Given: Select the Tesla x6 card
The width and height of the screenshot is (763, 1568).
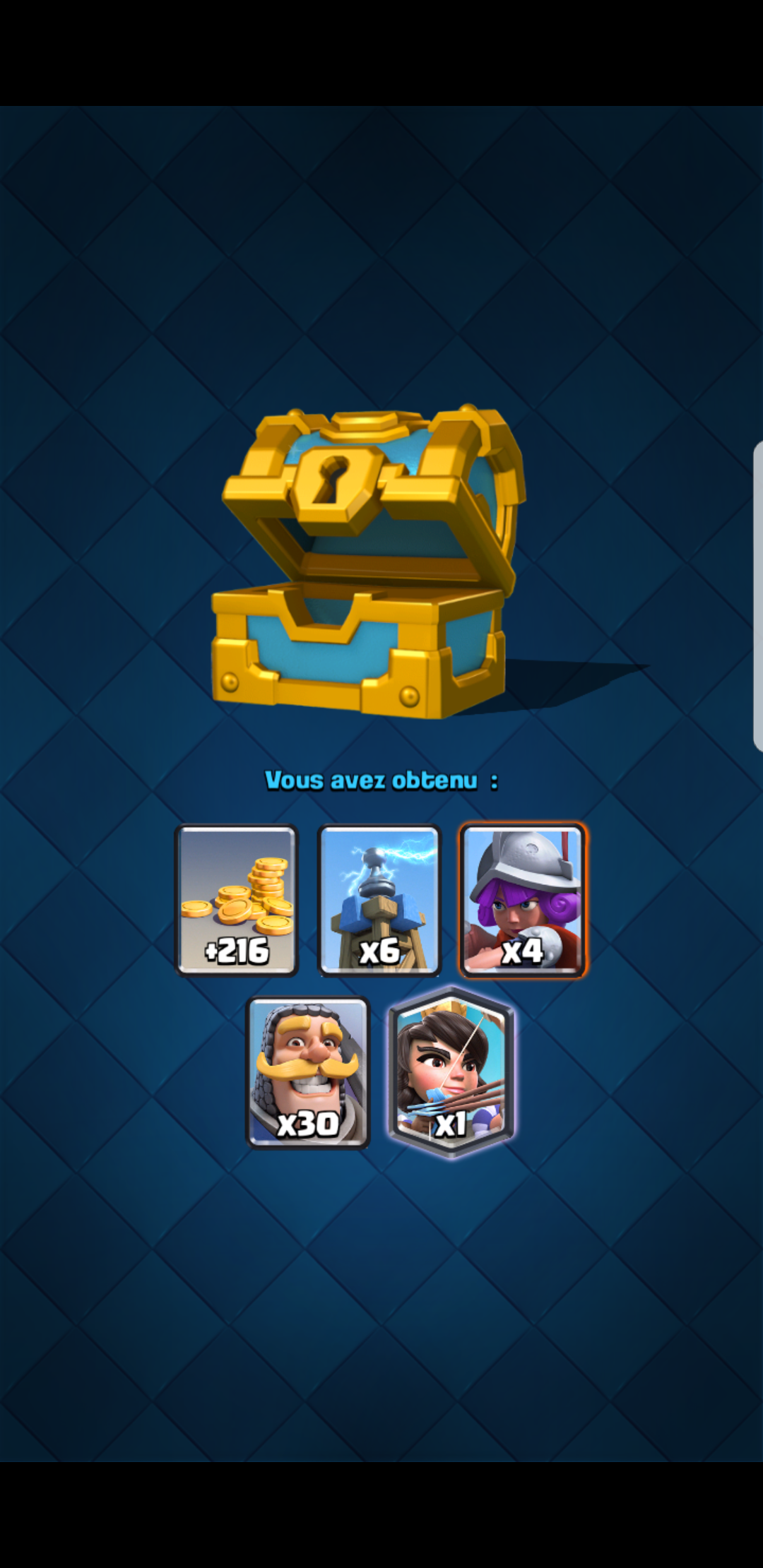Looking at the screenshot, I should pos(379,901).
